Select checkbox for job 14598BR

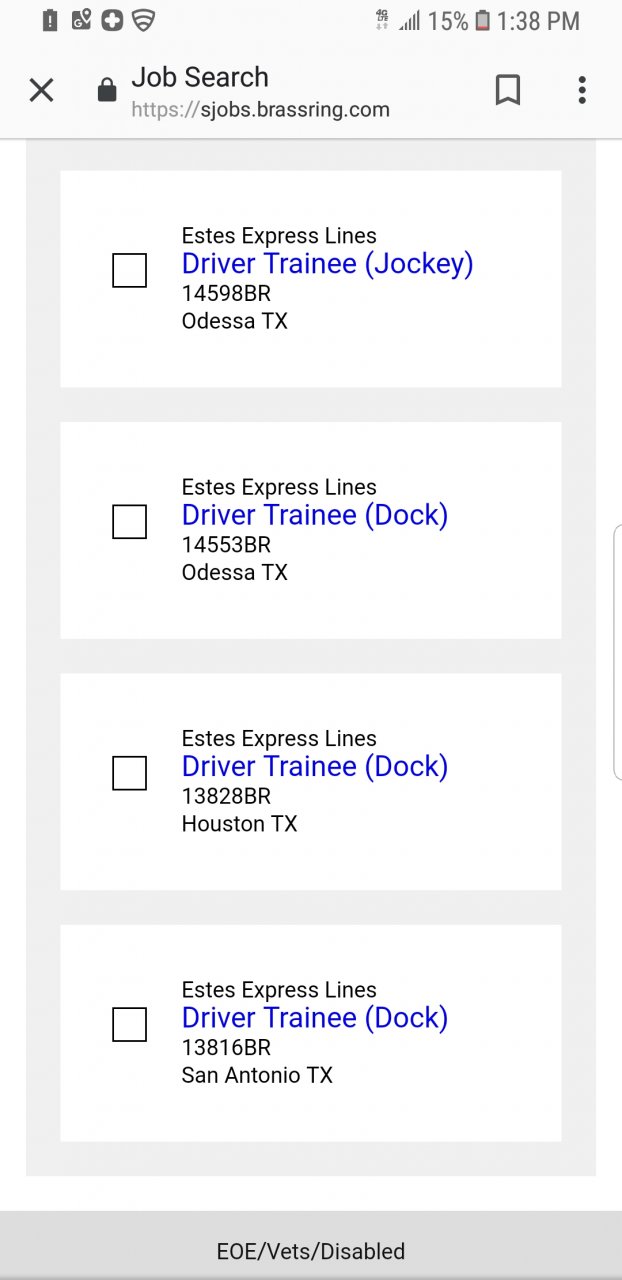point(129,270)
